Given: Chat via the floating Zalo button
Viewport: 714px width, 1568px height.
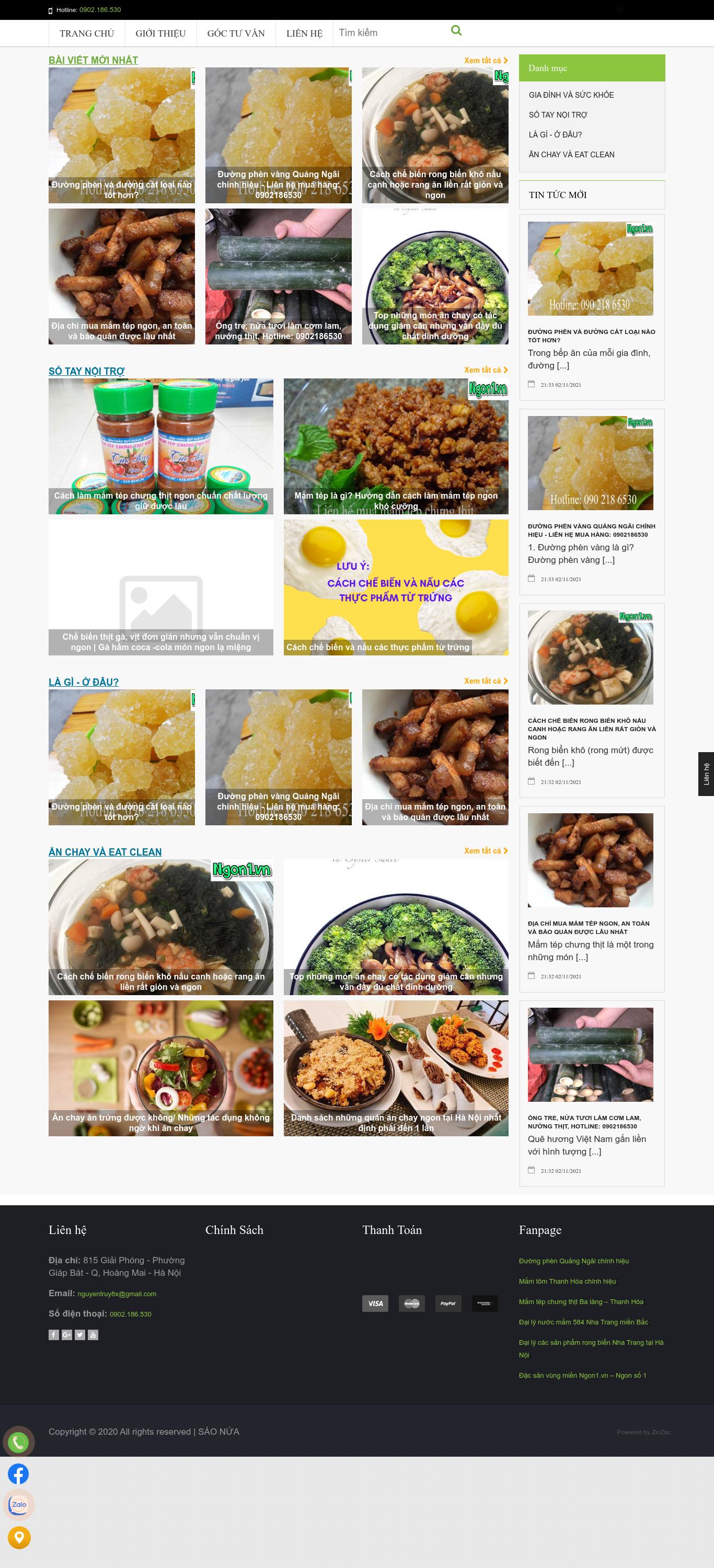Looking at the screenshot, I should coord(18,1505).
